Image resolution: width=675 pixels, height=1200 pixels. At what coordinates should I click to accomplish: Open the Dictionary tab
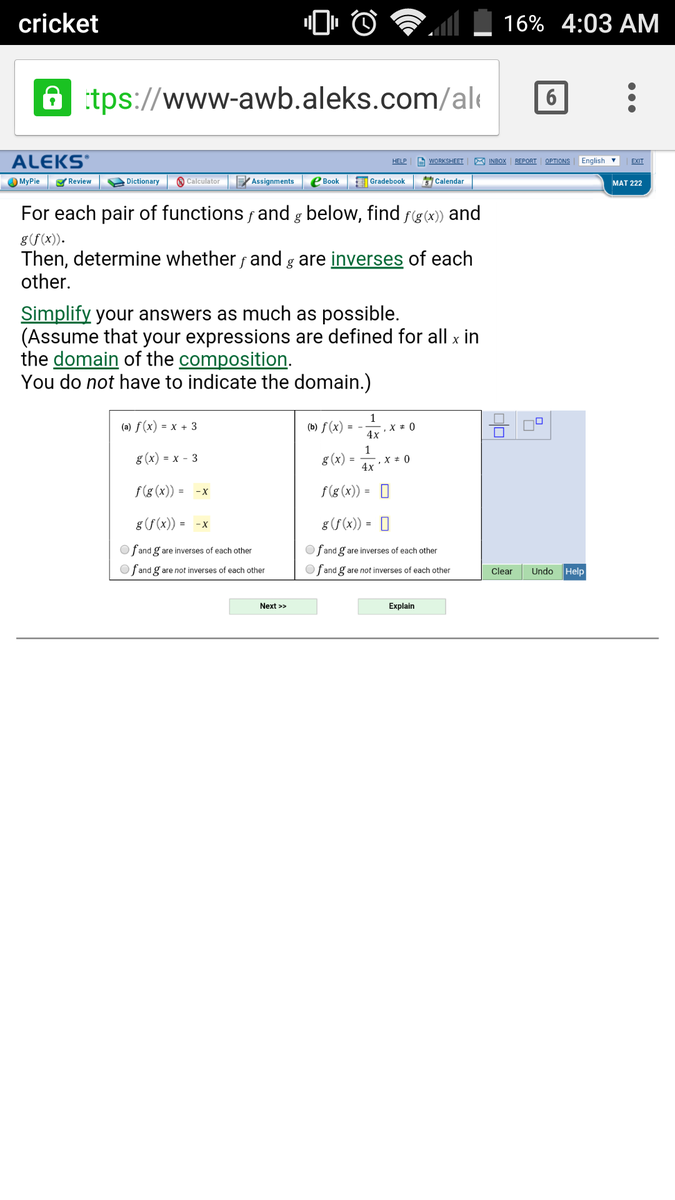(x=134, y=181)
